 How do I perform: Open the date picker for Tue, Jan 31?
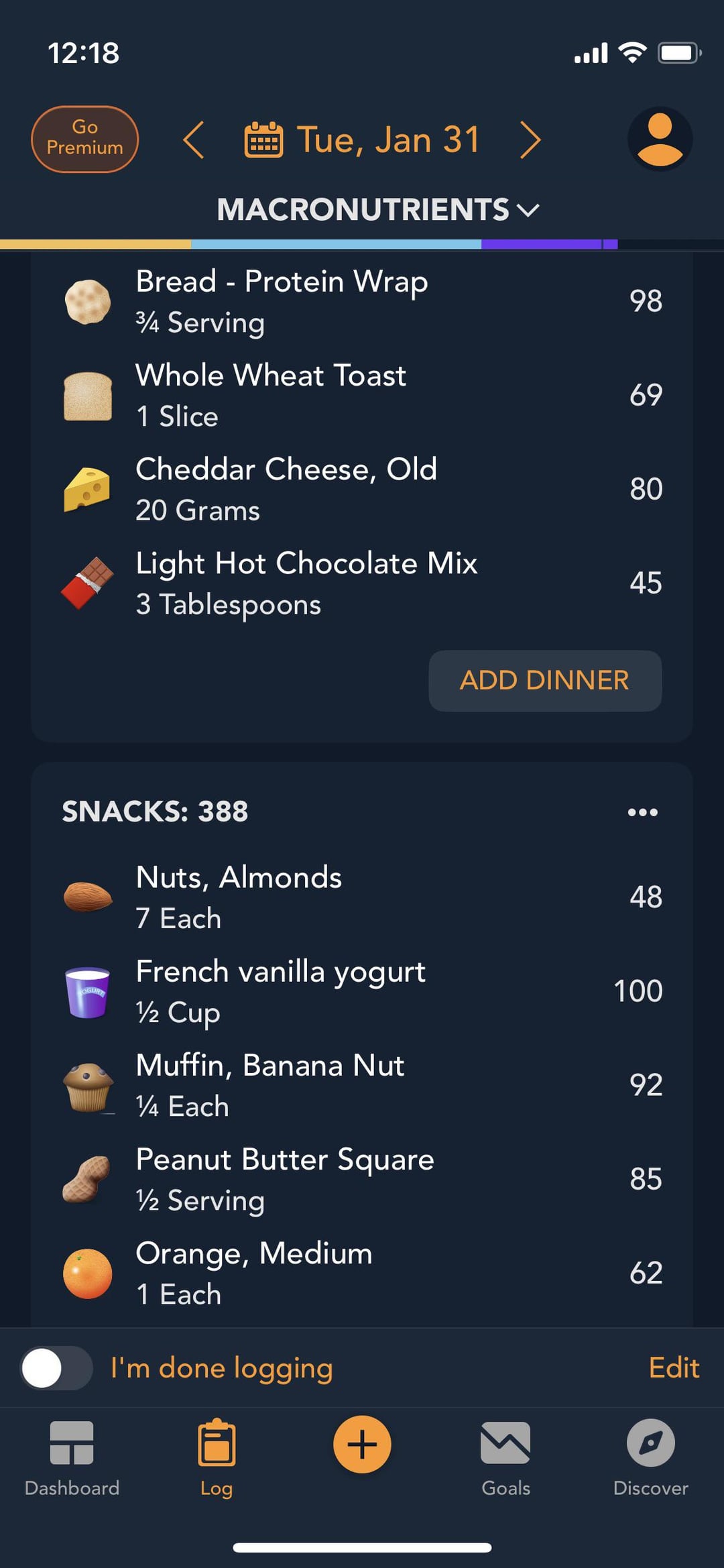click(362, 139)
